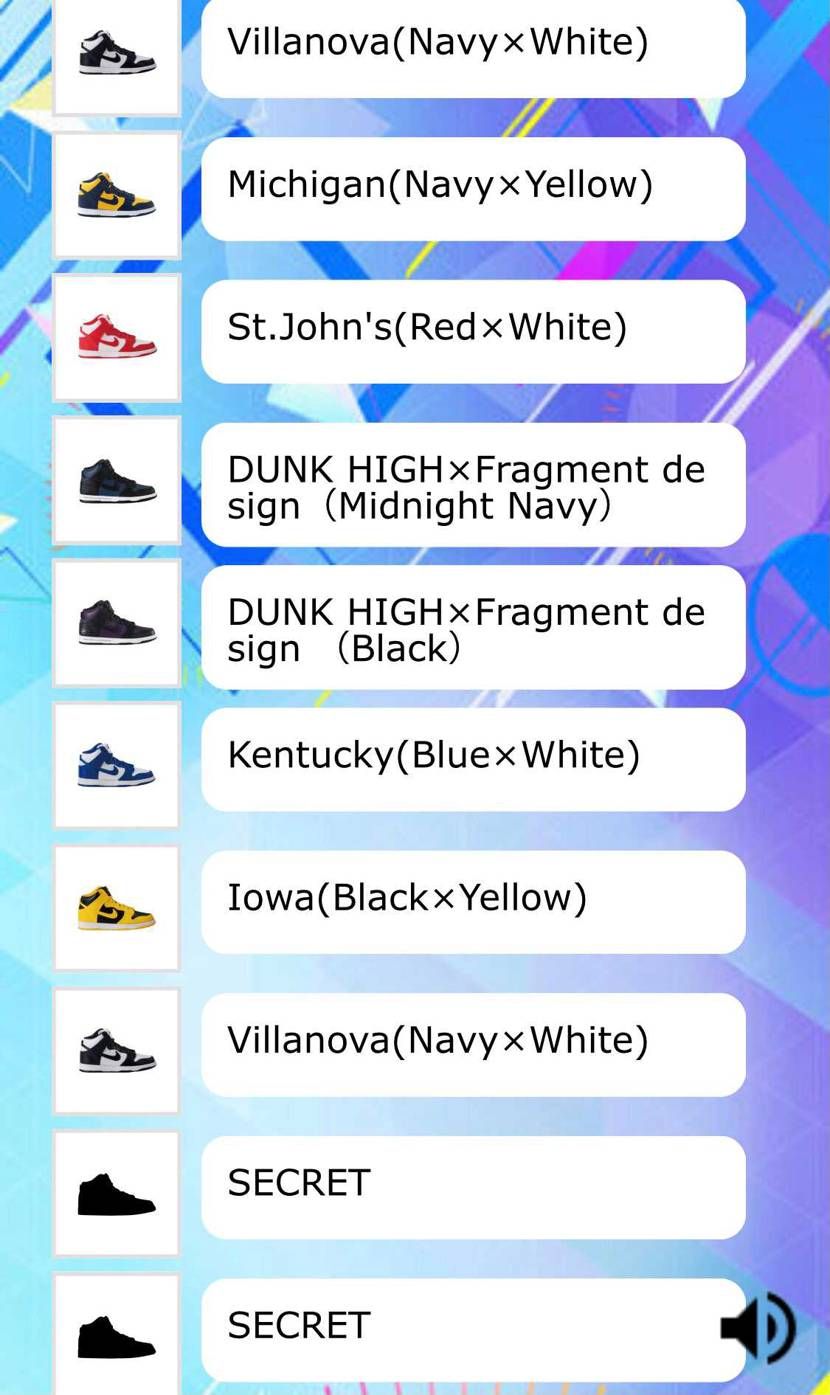Select Iowa (Black×Yellow) sneaker
This screenshot has height=1395, width=830.
pos(473,901)
